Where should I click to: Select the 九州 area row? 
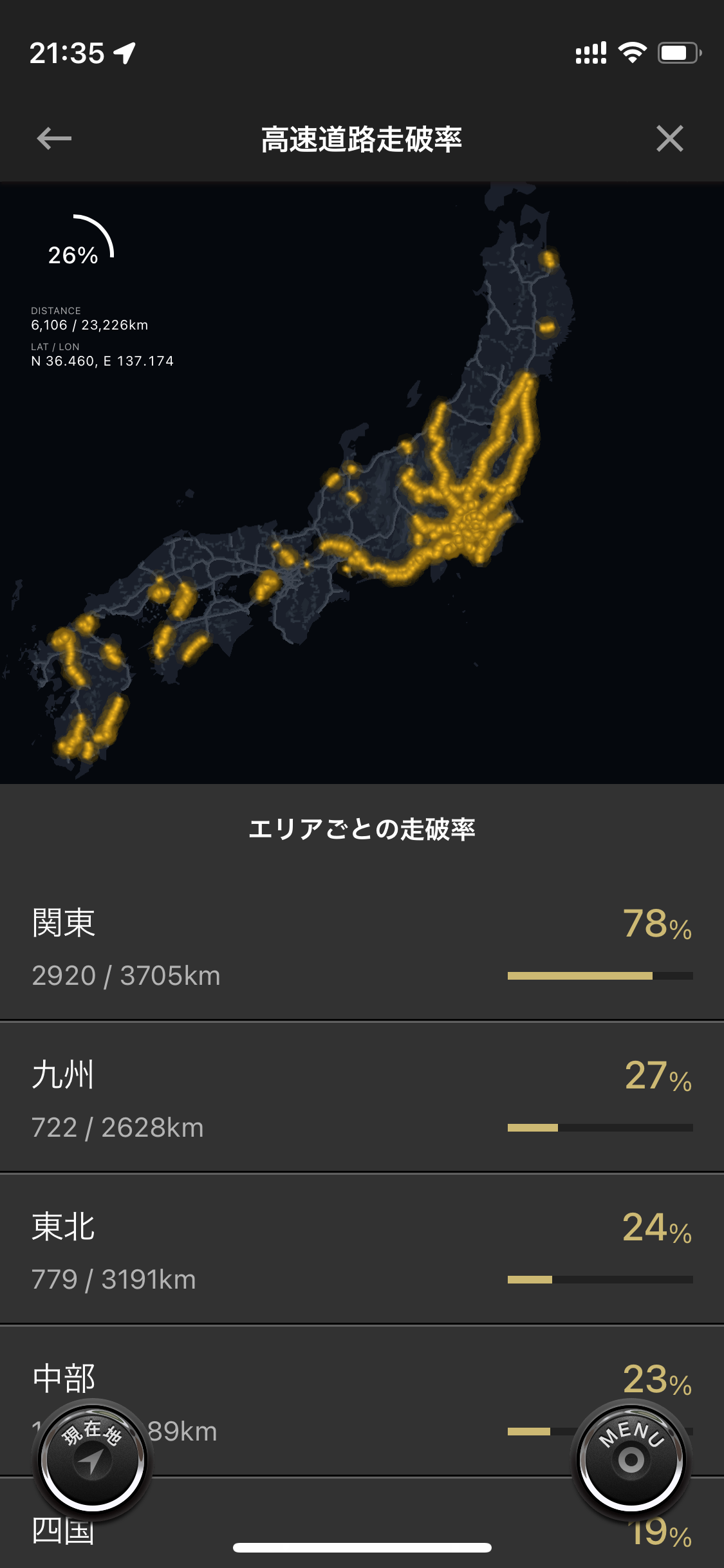(362, 1098)
